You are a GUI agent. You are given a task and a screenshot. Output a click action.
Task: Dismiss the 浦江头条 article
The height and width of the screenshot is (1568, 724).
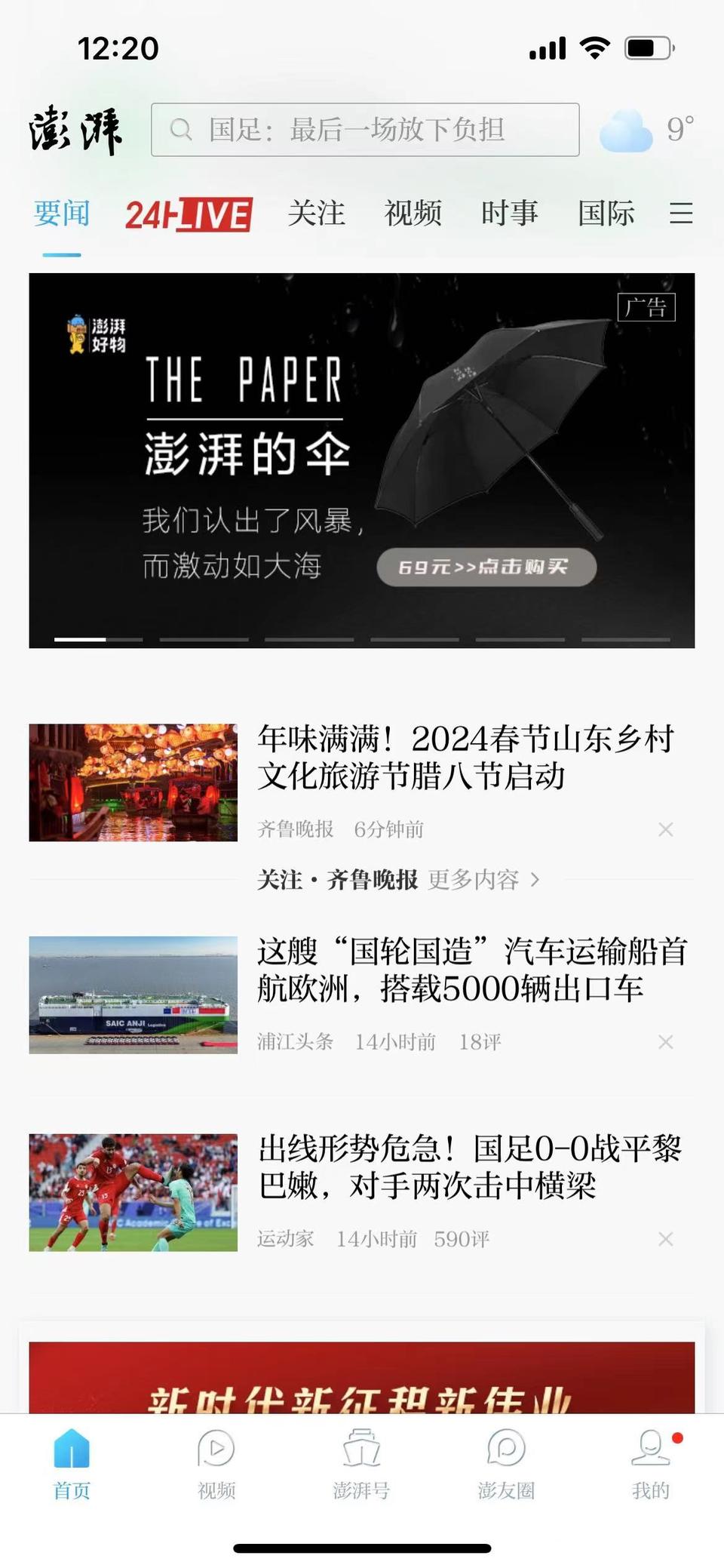[x=665, y=1042]
